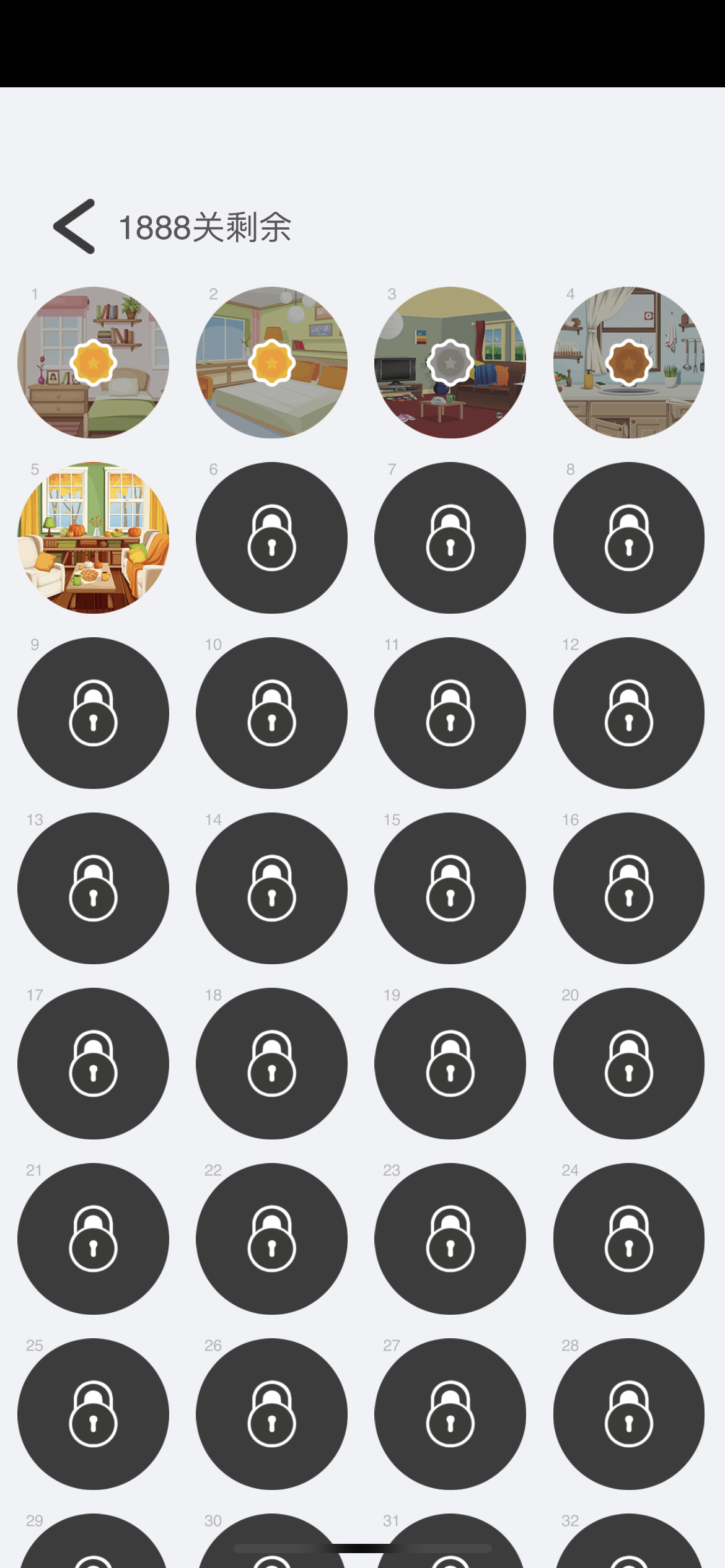Go back with the arrow icon
The height and width of the screenshot is (1568, 725).
[74, 227]
